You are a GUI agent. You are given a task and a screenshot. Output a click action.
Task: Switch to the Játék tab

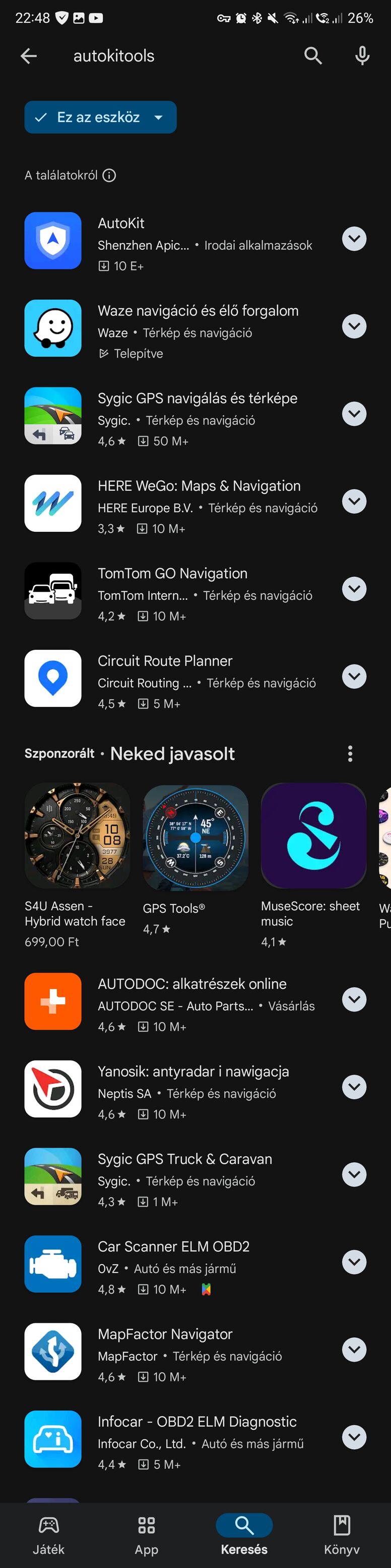49,1535
